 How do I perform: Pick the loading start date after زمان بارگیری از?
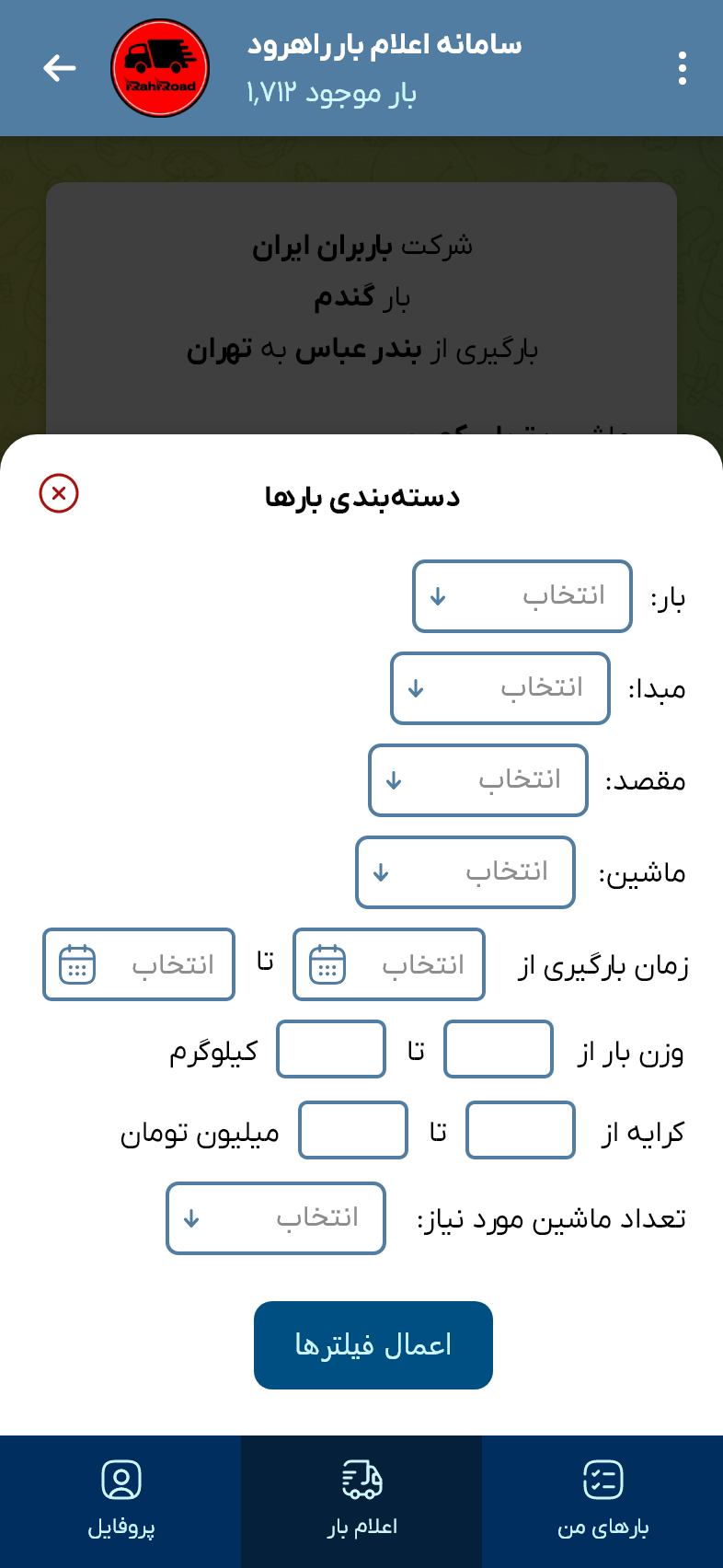pos(388,964)
